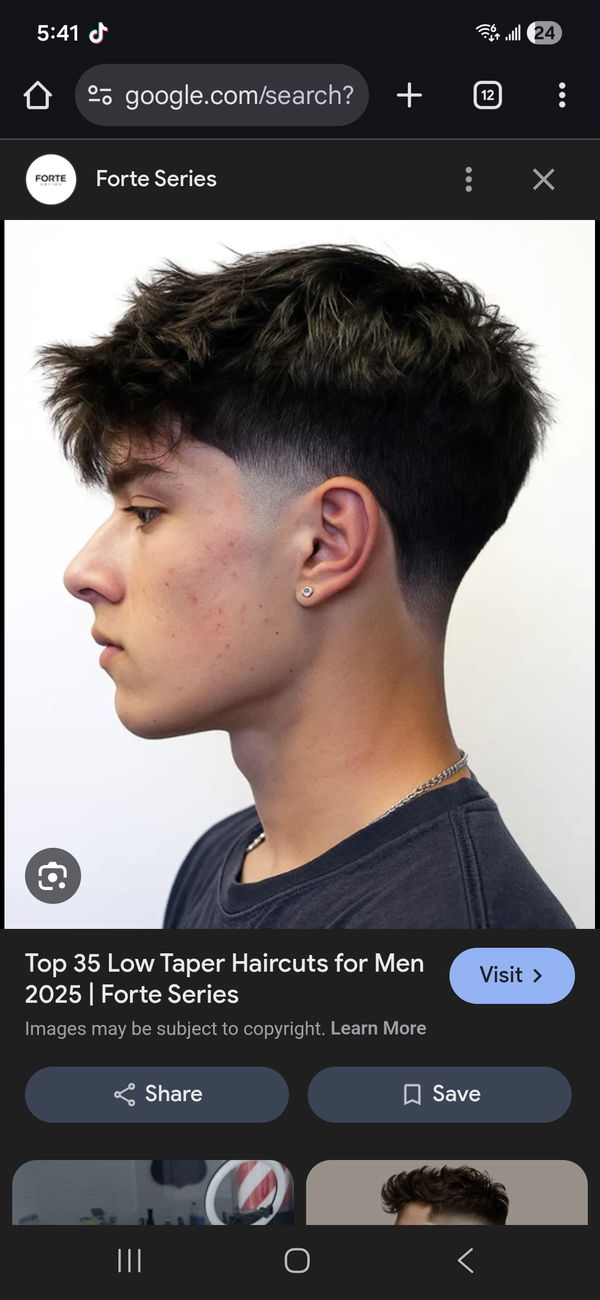The width and height of the screenshot is (600, 1300).
Task: Open recent apps from the navigation bar
Action: point(129,1261)
